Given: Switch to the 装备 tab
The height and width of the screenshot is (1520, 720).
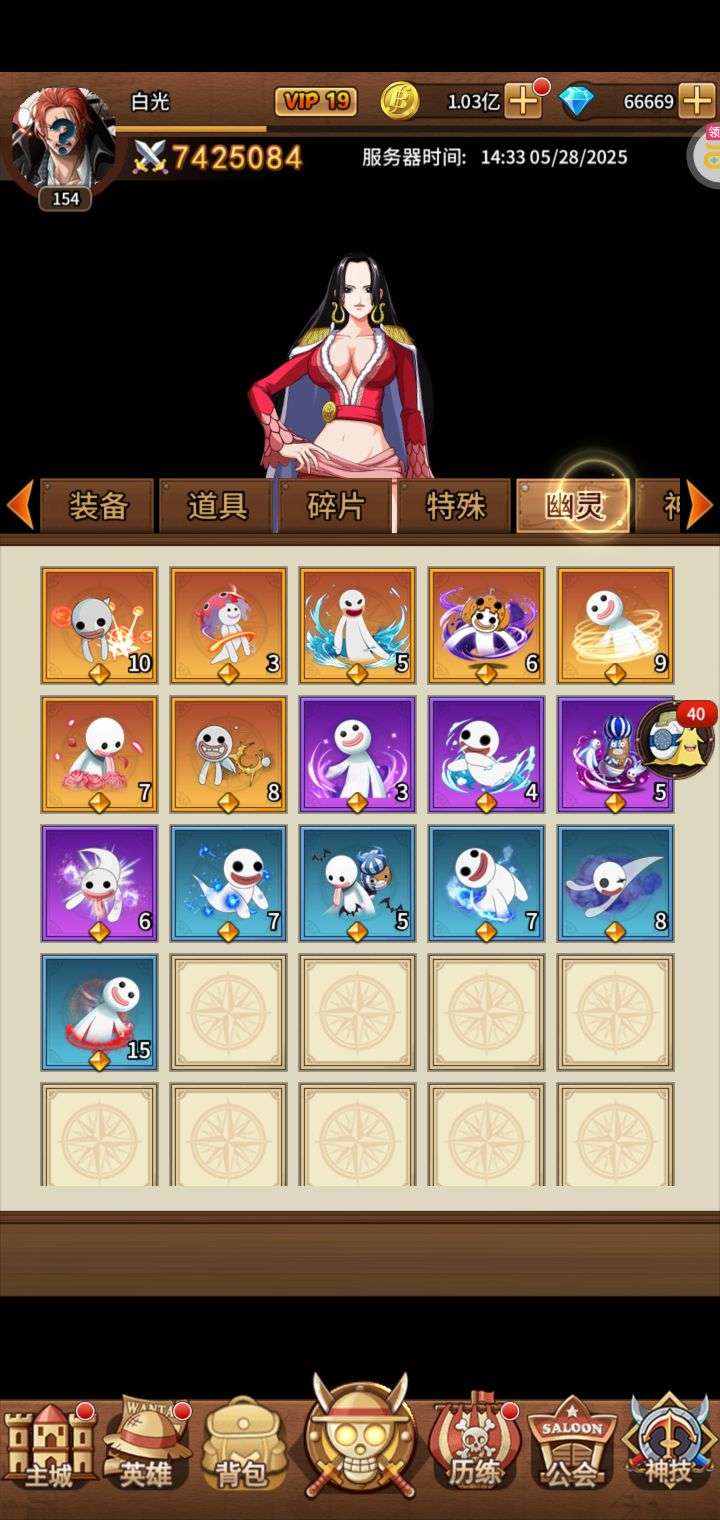Looking at the screenshot, I should click(x=98, y=506).
